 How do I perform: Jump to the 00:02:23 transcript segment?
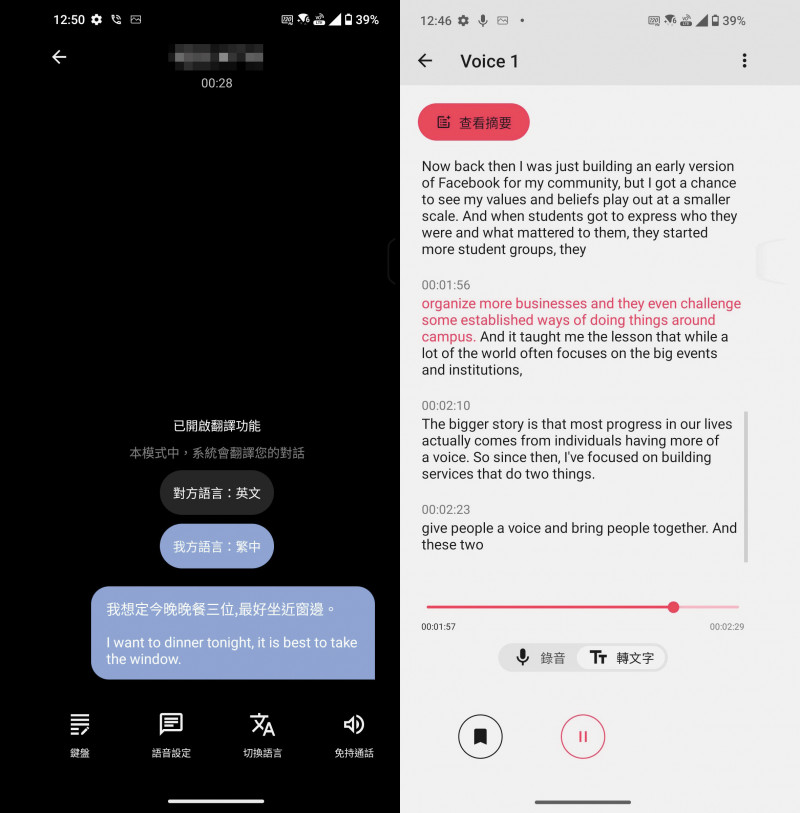pyautogui.click(x=445, y=510)
